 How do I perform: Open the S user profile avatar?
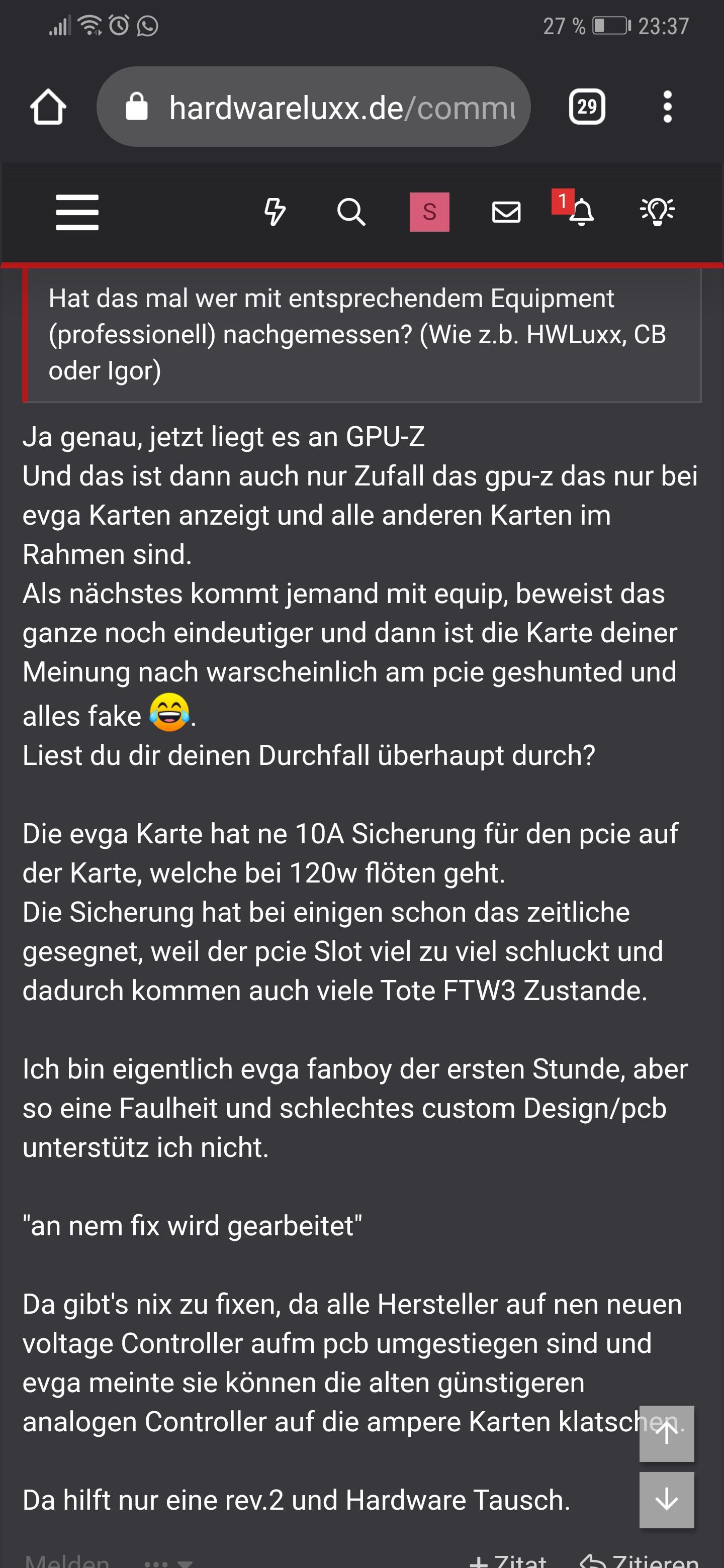pyautogui.click(x=429, y=212)
